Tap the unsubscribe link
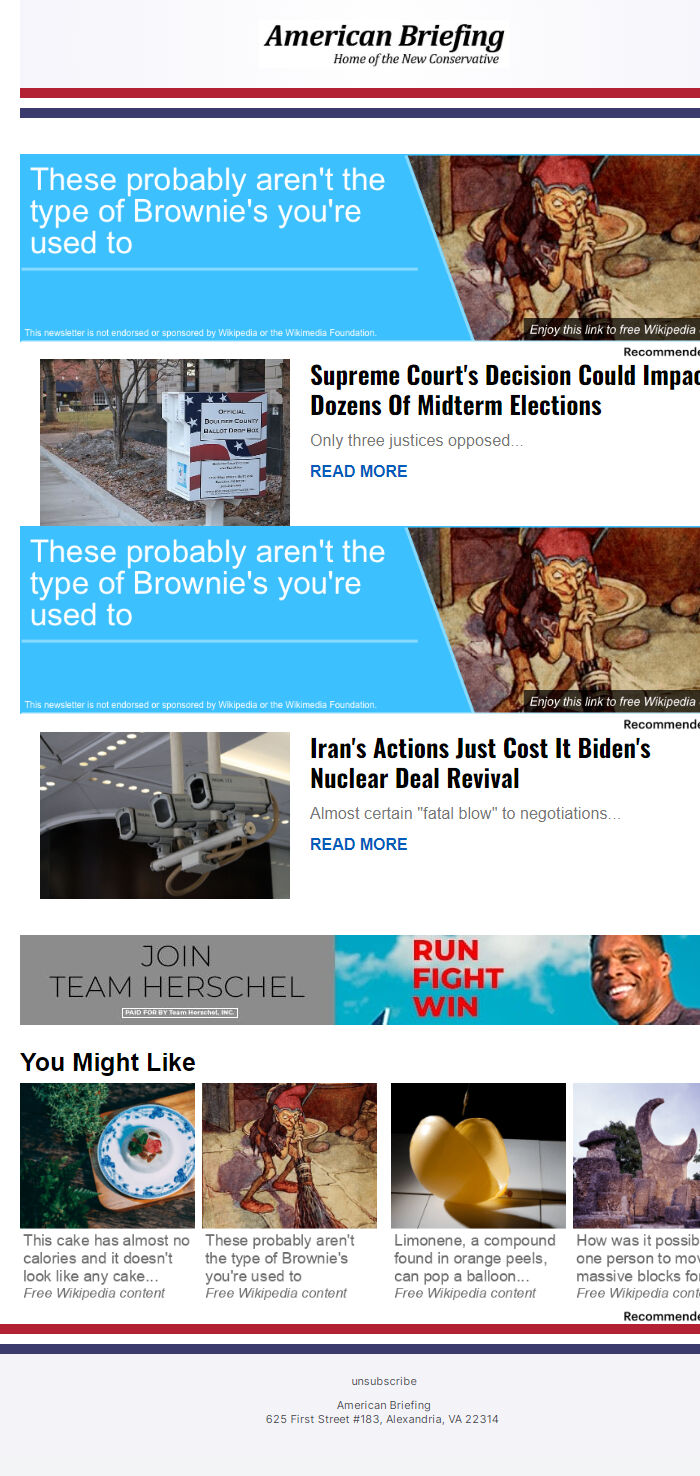This screenshot has height=1476, width=700. coord(384,1381)
